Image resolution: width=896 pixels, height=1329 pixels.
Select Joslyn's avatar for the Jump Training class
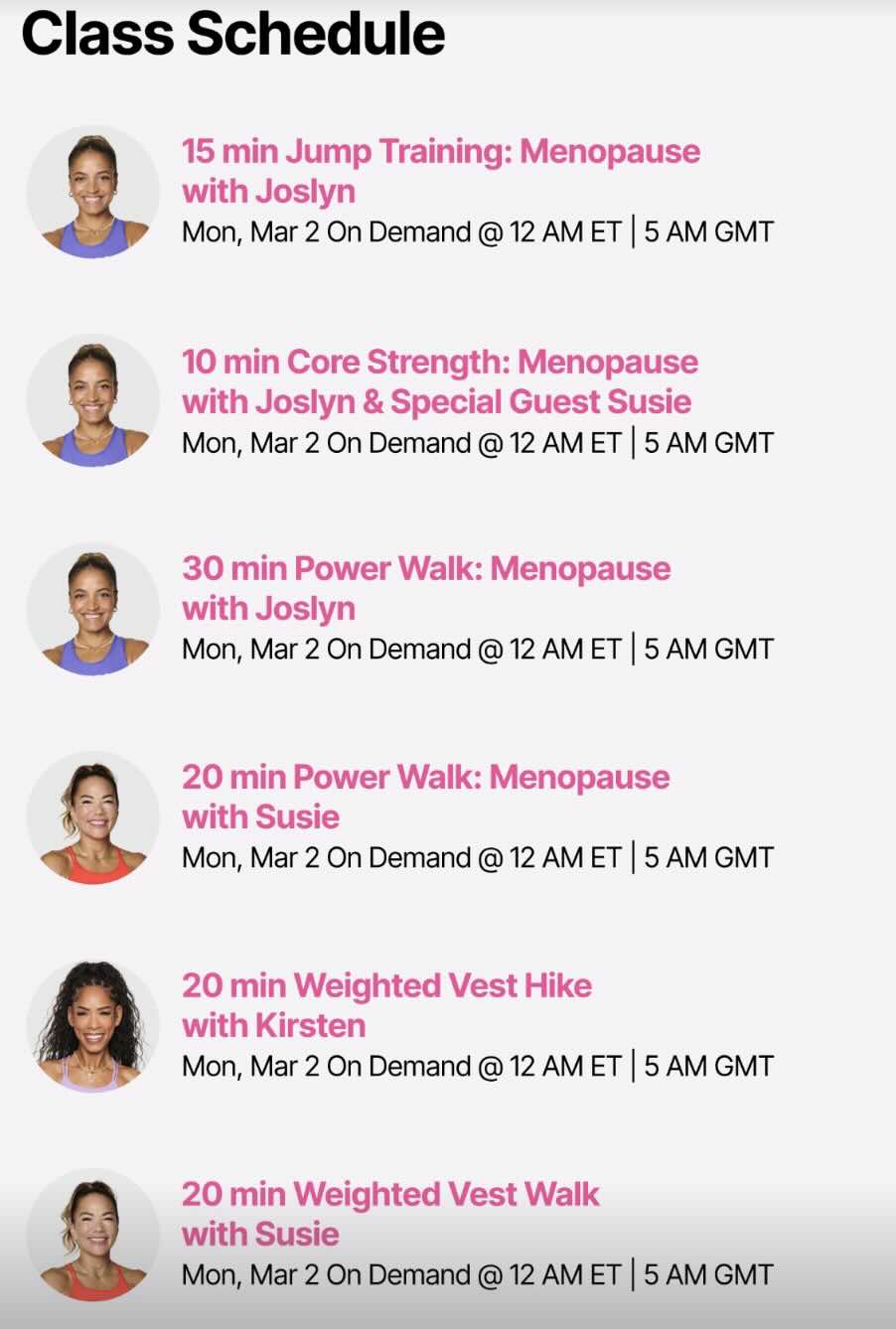pyautogui.click(x=92, y=192)
